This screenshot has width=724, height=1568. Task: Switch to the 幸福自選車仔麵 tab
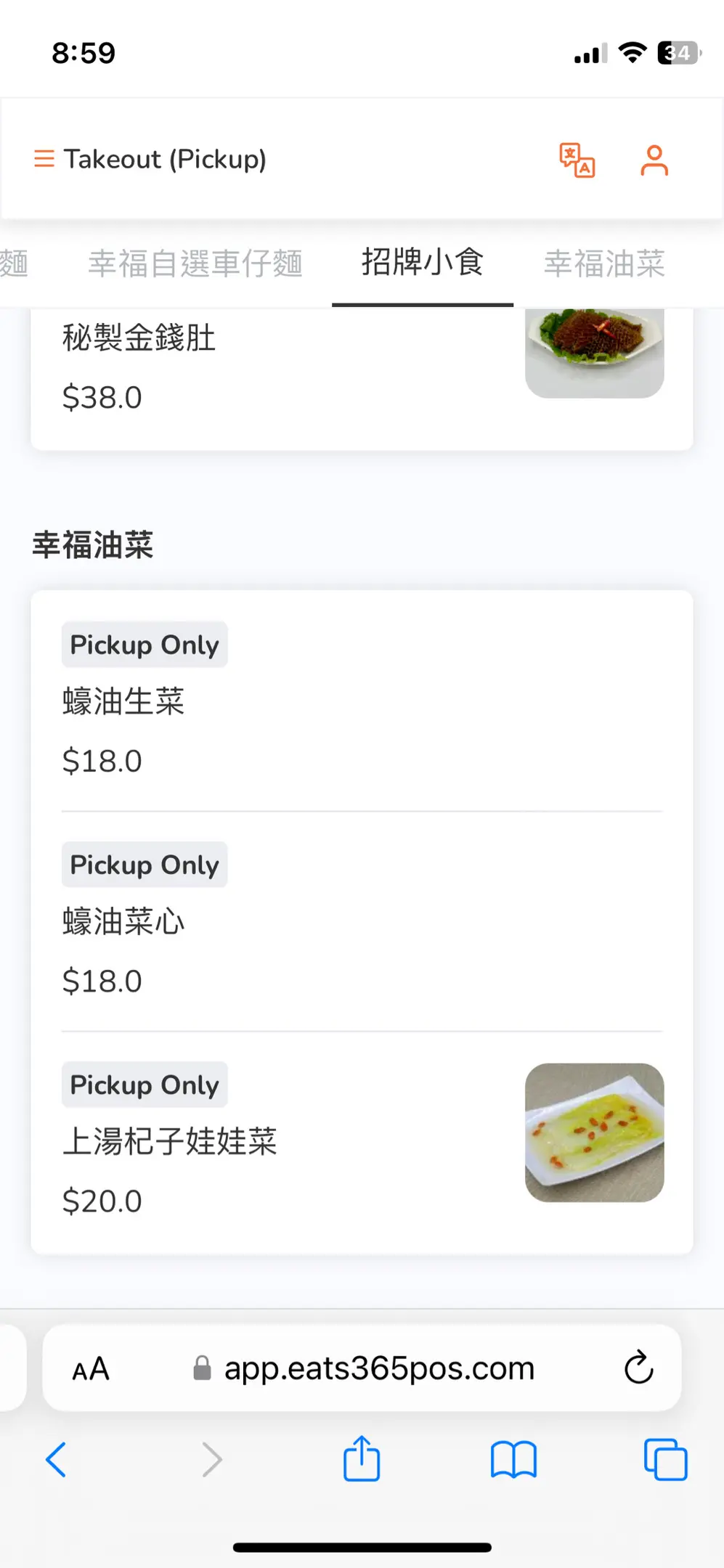(195, 263)
